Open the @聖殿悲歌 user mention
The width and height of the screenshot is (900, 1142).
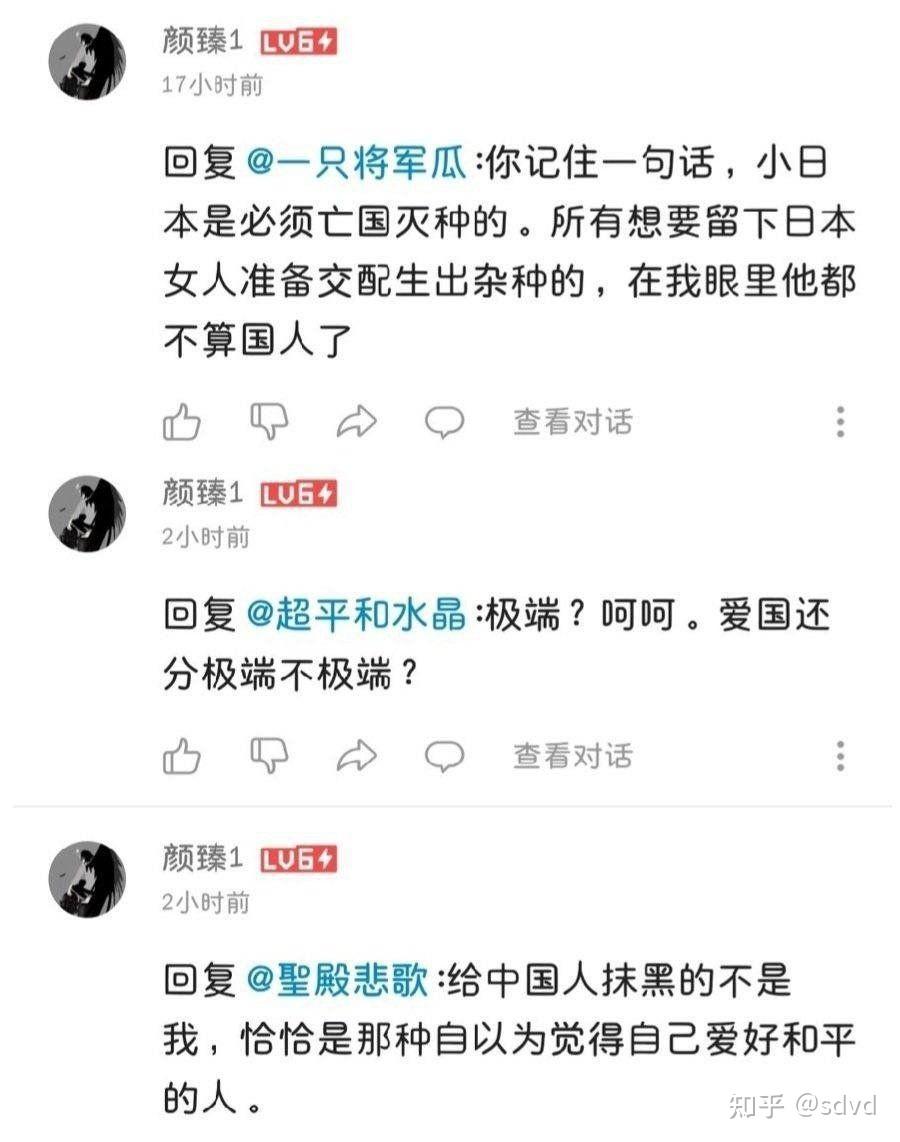(337, 981)
